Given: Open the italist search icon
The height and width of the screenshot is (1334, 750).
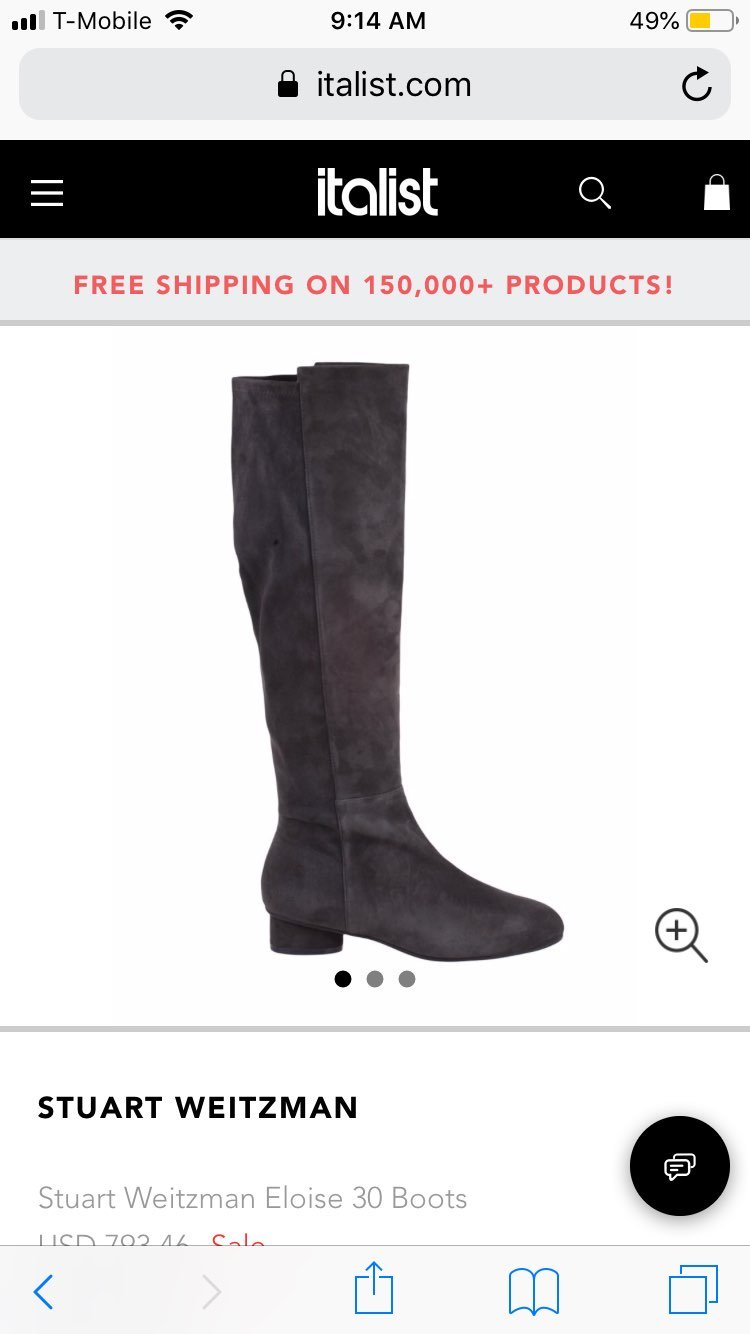Looking at the screenshot, I should click(x=595, y=193).
